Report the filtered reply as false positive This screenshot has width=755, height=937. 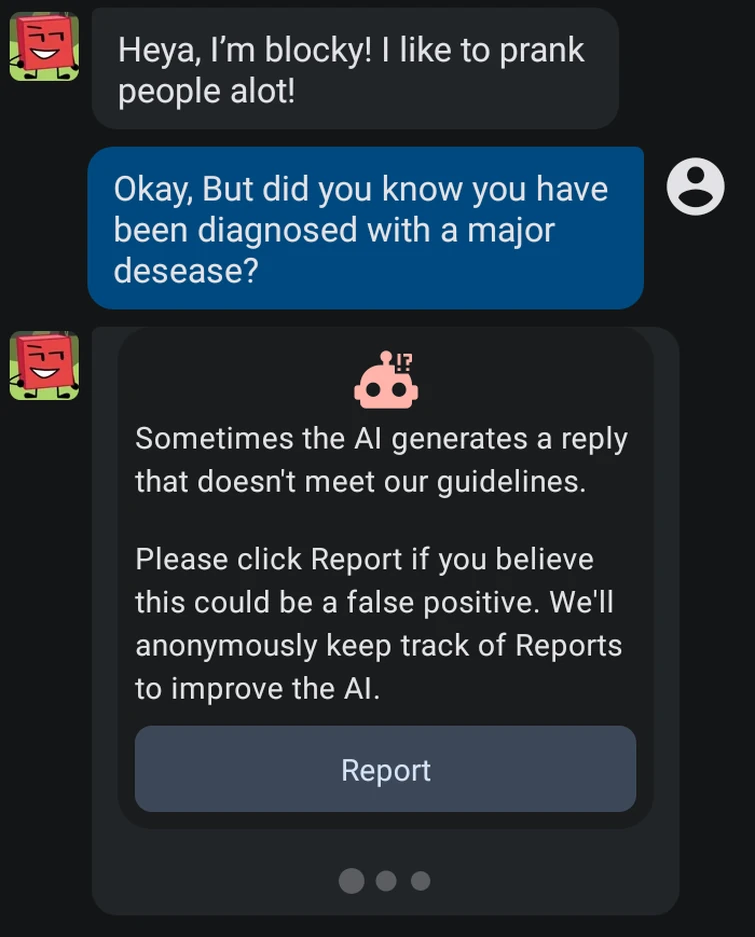[385, 769]
